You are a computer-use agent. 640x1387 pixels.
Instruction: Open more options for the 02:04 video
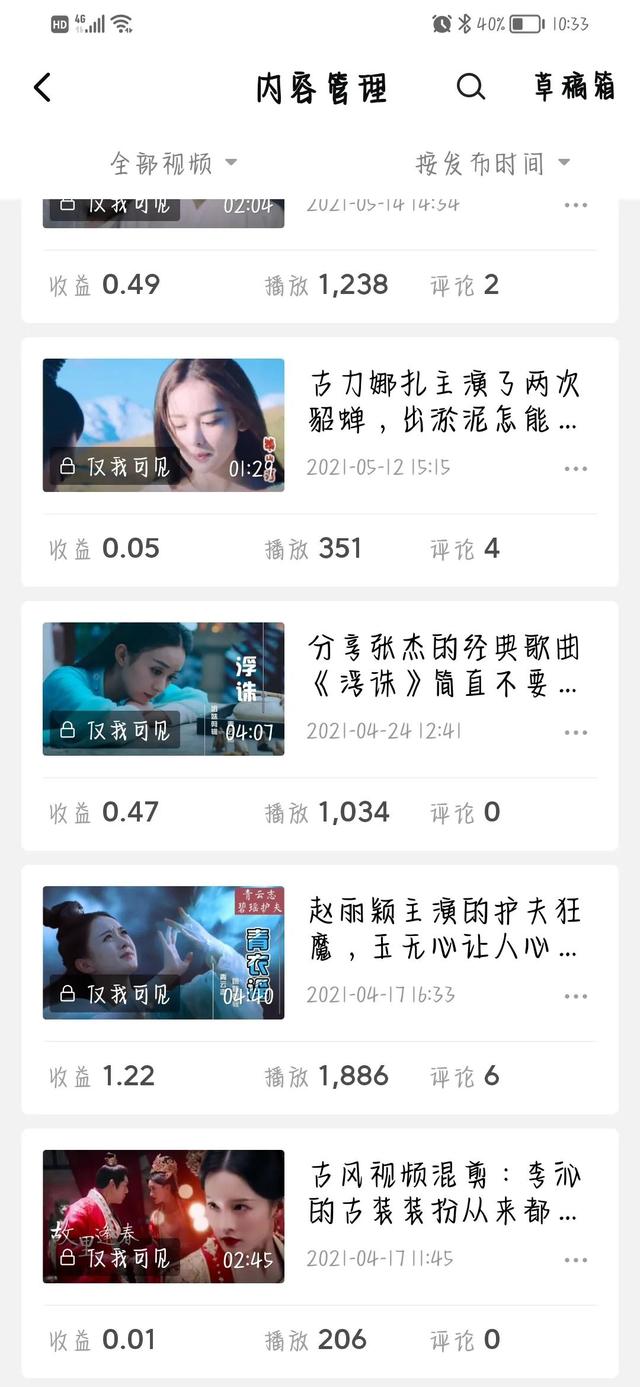[x=575, y=205]
